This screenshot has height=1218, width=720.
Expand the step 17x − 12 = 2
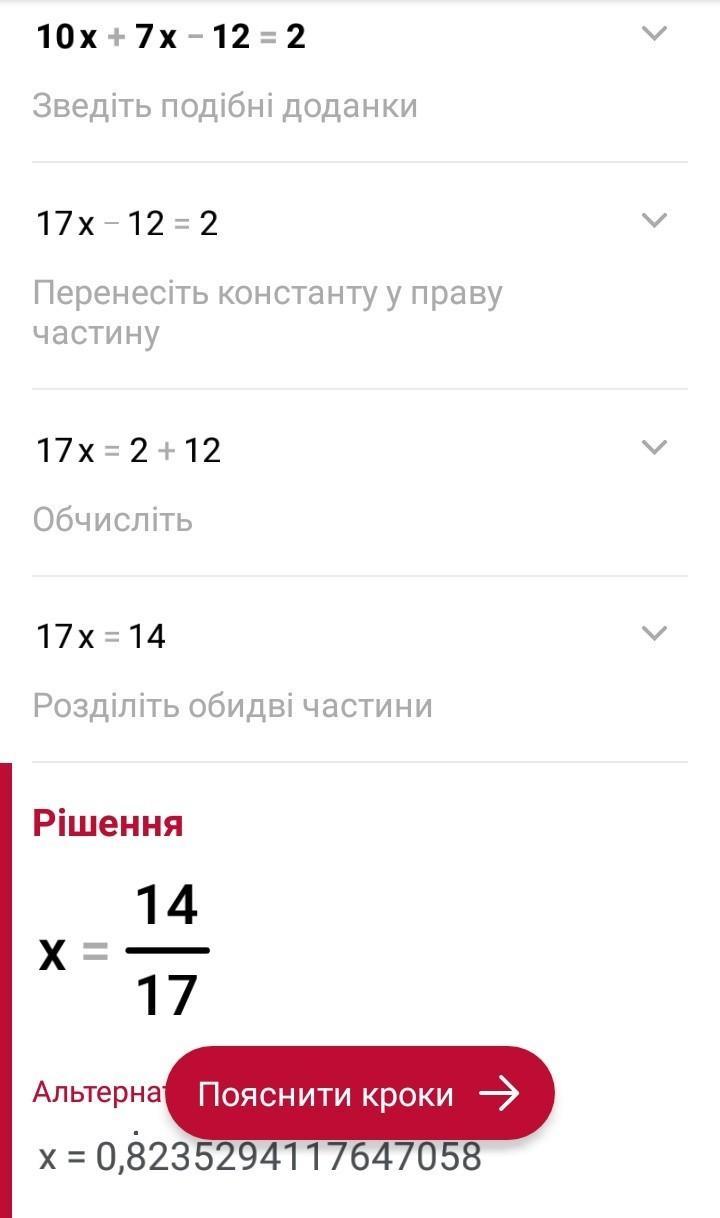click(x=653, y=220)
